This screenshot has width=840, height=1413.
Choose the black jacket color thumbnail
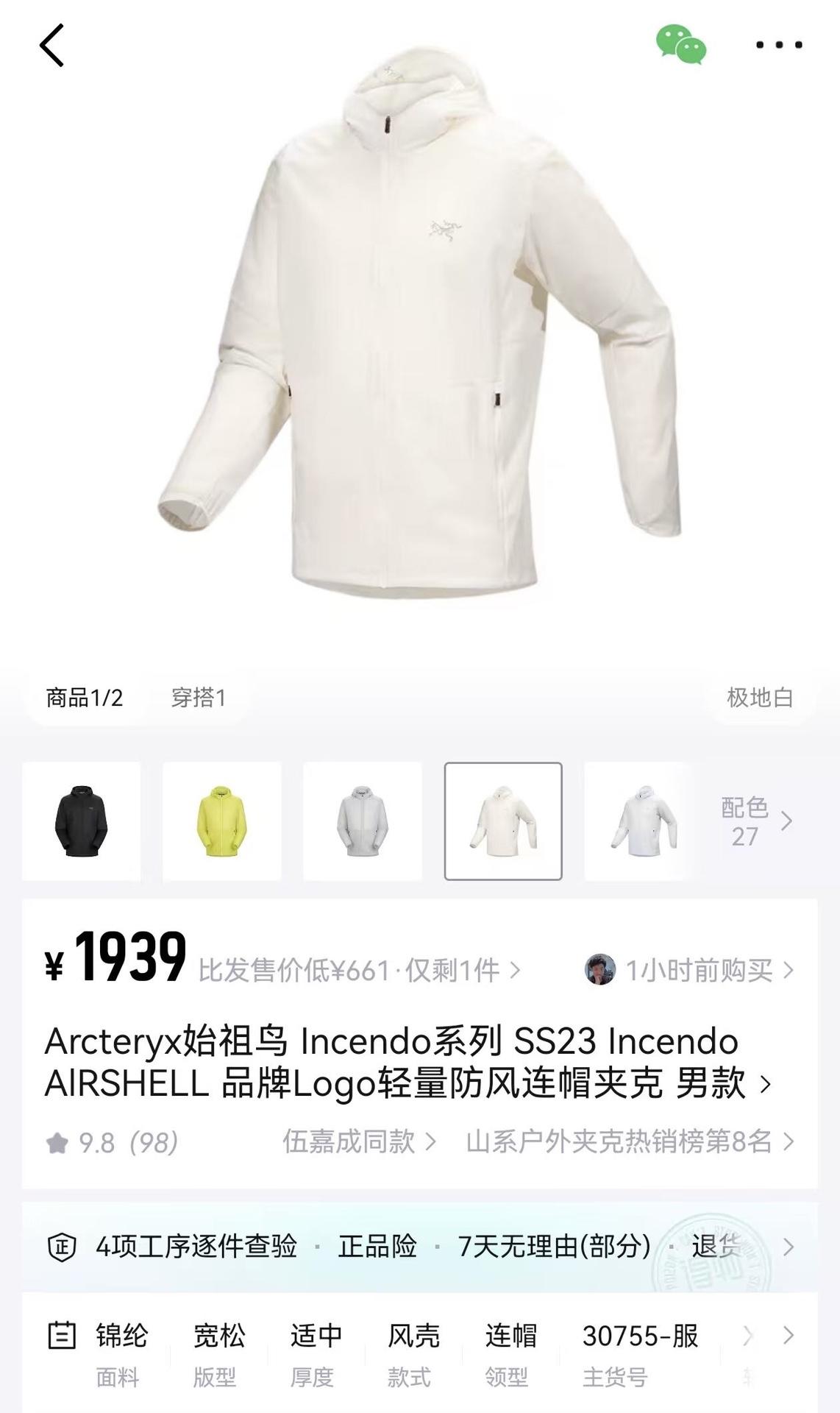(81, 821)
